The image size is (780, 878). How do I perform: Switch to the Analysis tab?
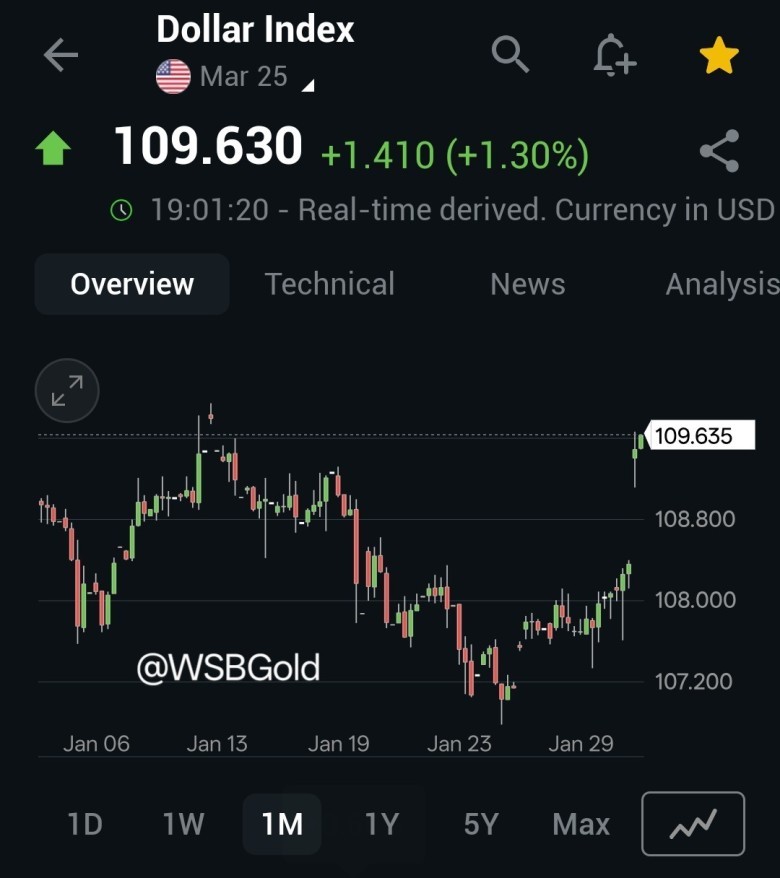coord(722,284)
